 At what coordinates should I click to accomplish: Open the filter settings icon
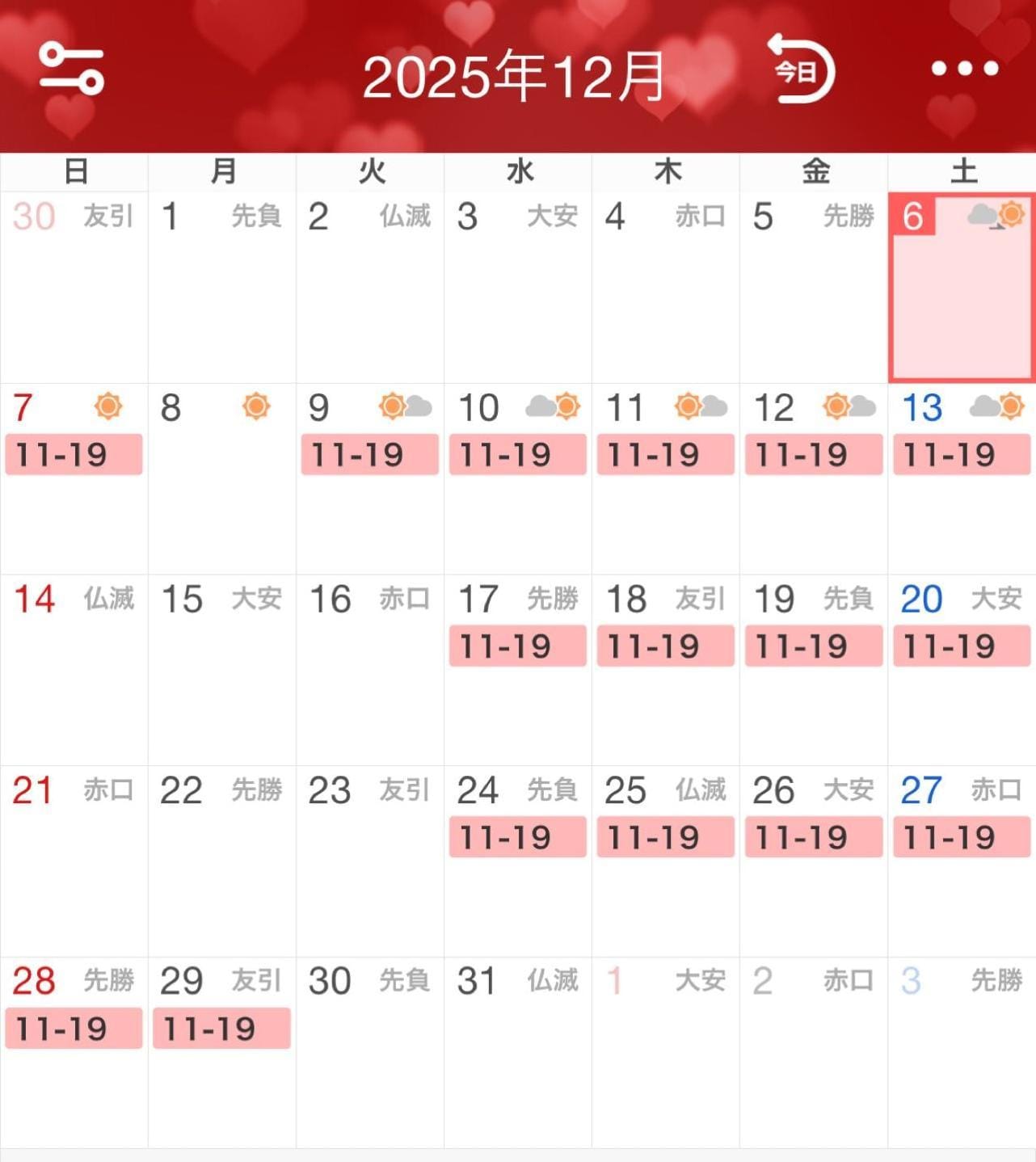point(71,69)
